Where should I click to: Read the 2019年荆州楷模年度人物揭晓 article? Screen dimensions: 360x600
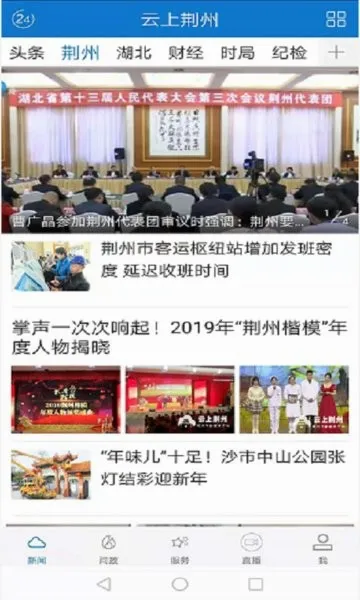180,377
